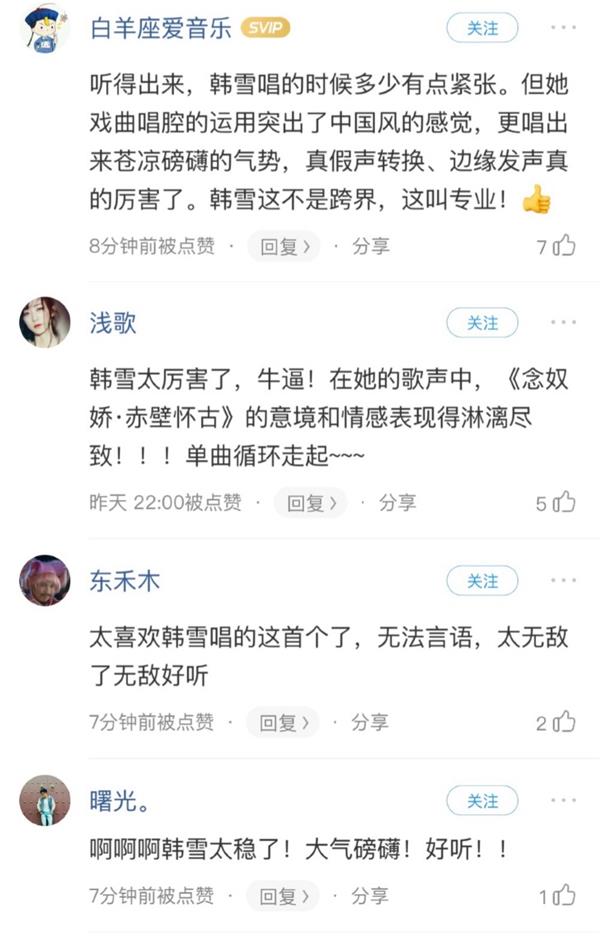Open more options for 白羊座爱音乐's comment
This screenshot has width=600, height=937.
click(563, 29)
